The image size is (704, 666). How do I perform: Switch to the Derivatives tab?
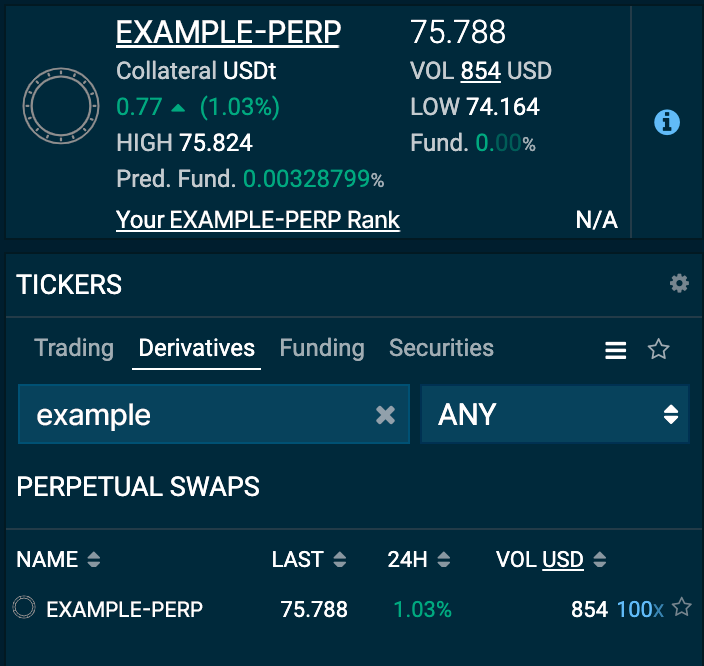click(x=196, y=348)
